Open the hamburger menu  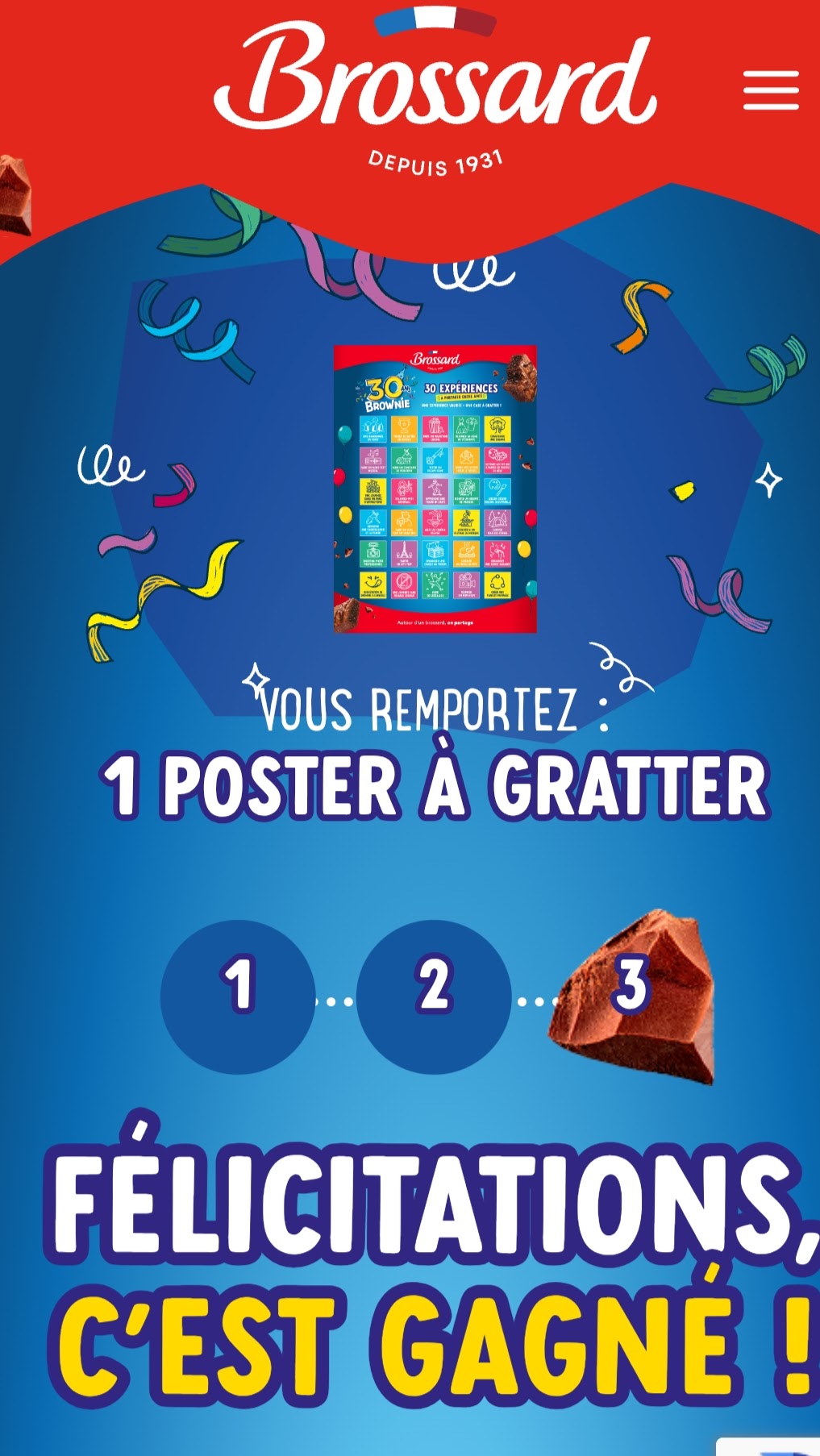click(x=771, y=89)
